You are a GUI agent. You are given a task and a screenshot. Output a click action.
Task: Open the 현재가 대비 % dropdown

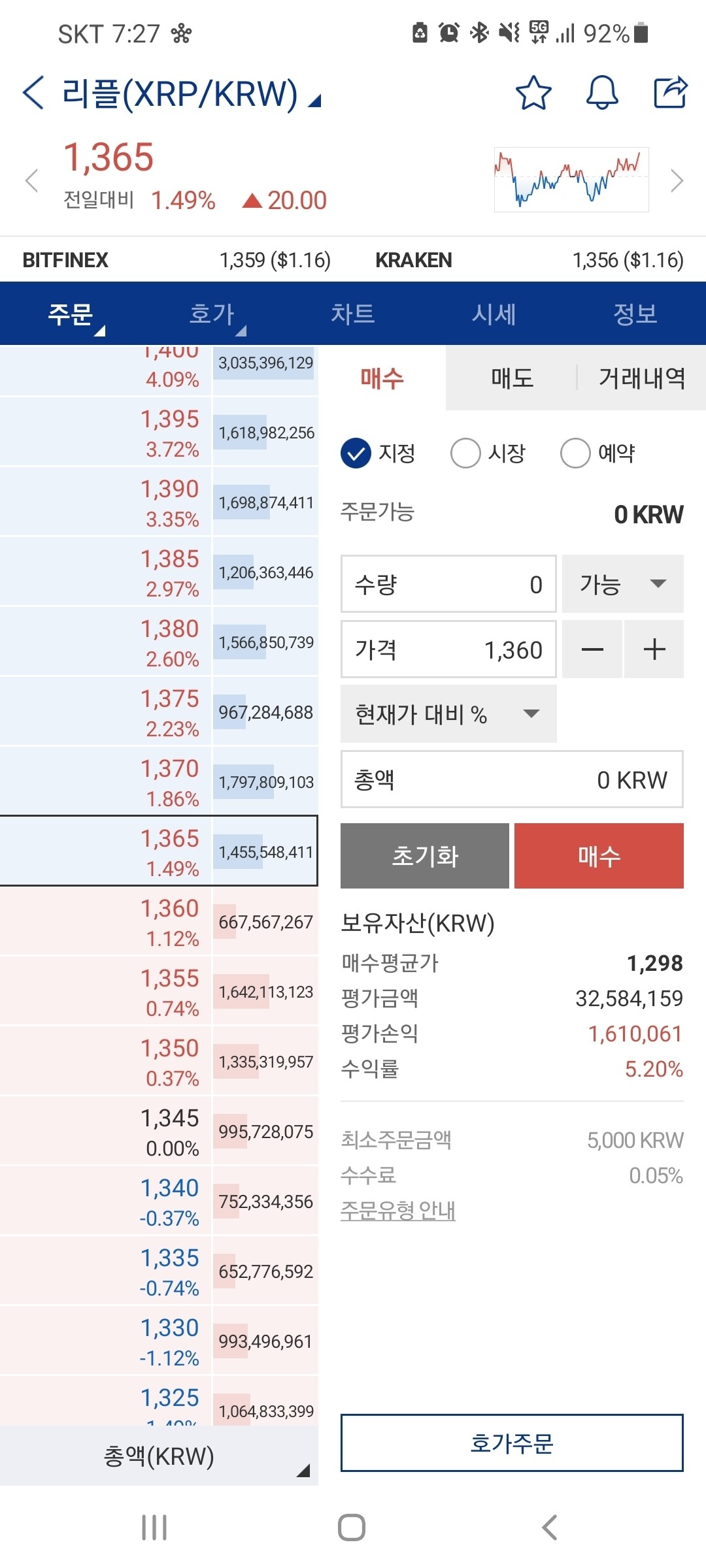tap(448, 714)
